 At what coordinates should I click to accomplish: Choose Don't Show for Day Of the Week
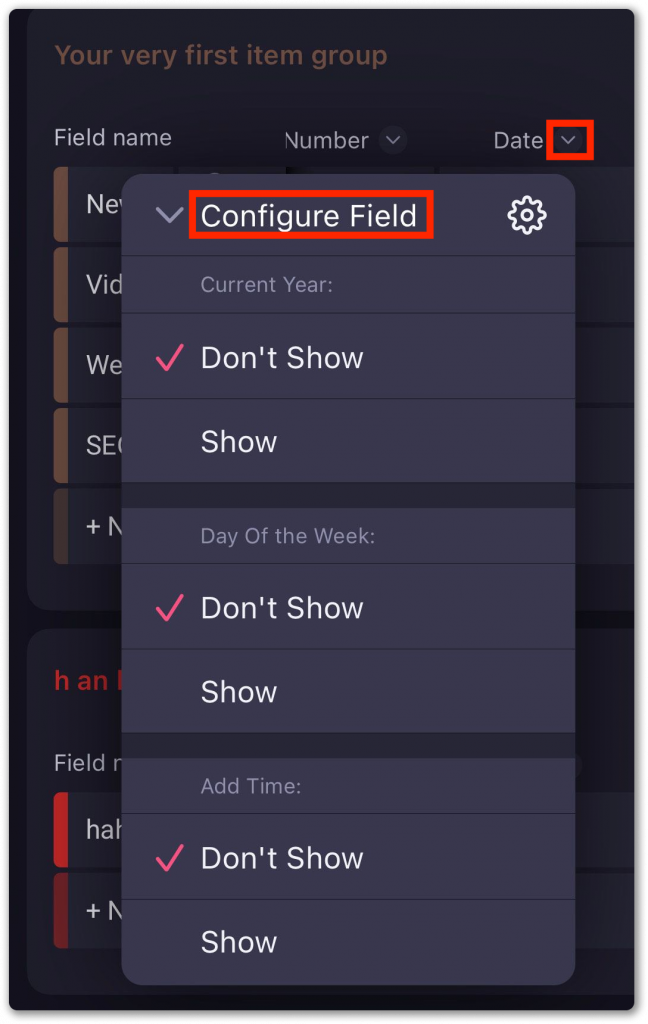coord(281,608)
